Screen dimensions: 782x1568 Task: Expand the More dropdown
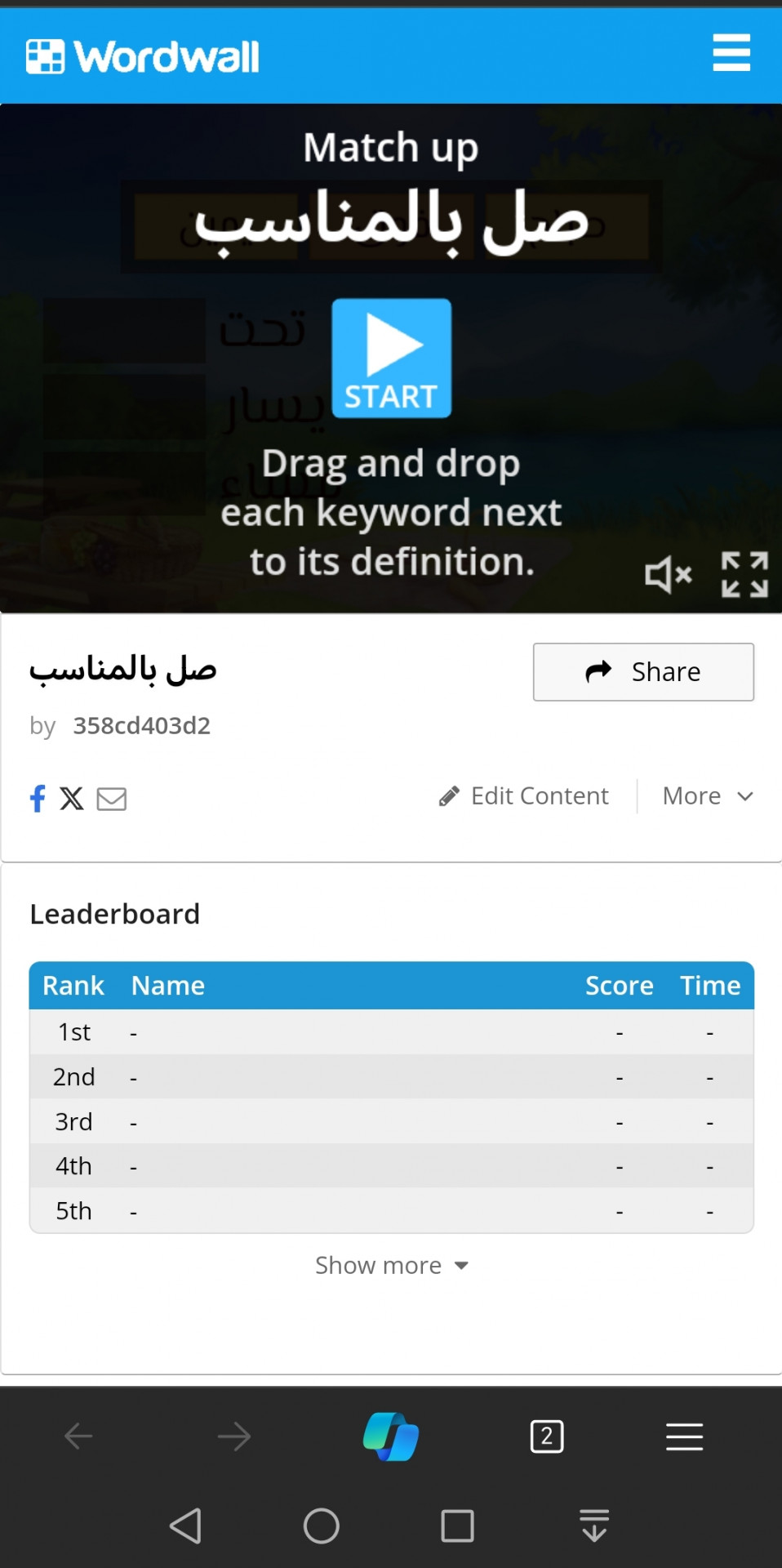(708, 796)
